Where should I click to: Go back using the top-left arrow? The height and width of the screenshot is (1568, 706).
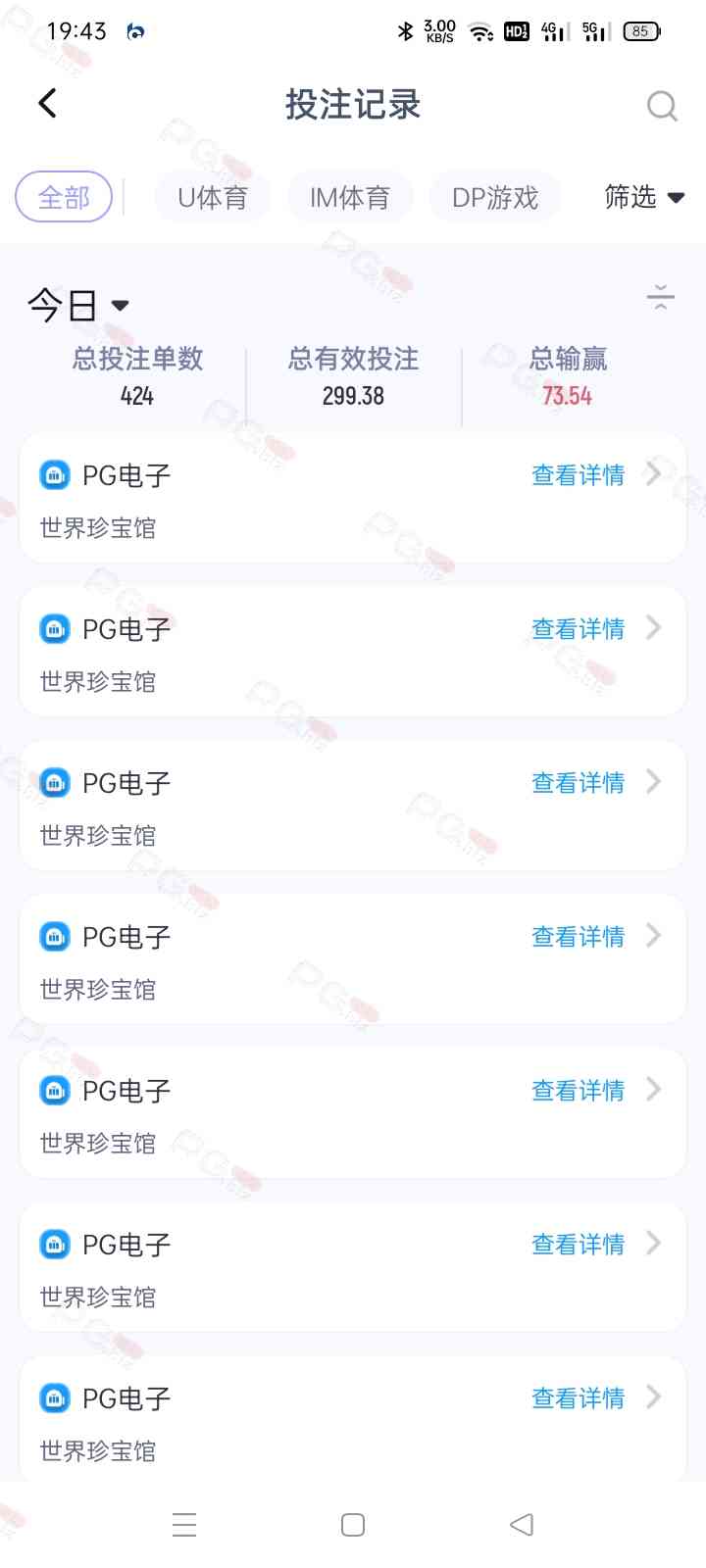click(47, 104)
